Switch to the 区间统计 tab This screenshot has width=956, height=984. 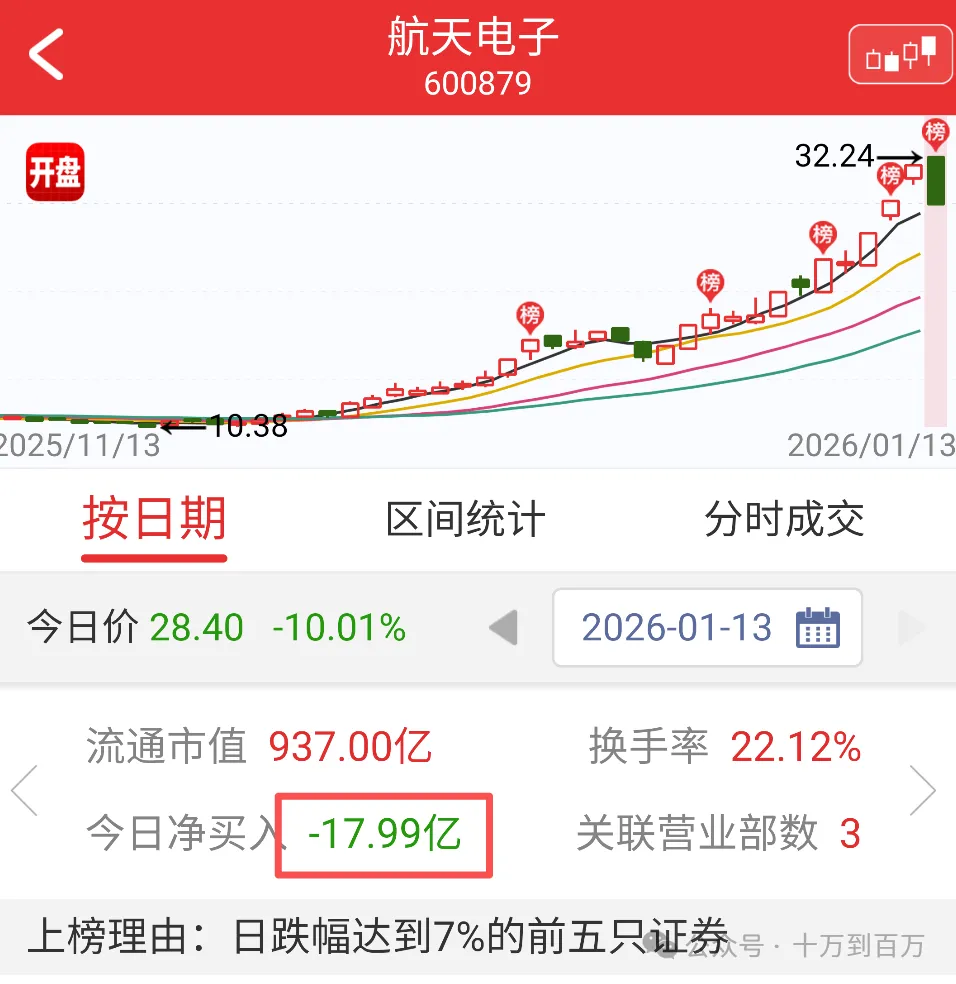pos(465,520)
